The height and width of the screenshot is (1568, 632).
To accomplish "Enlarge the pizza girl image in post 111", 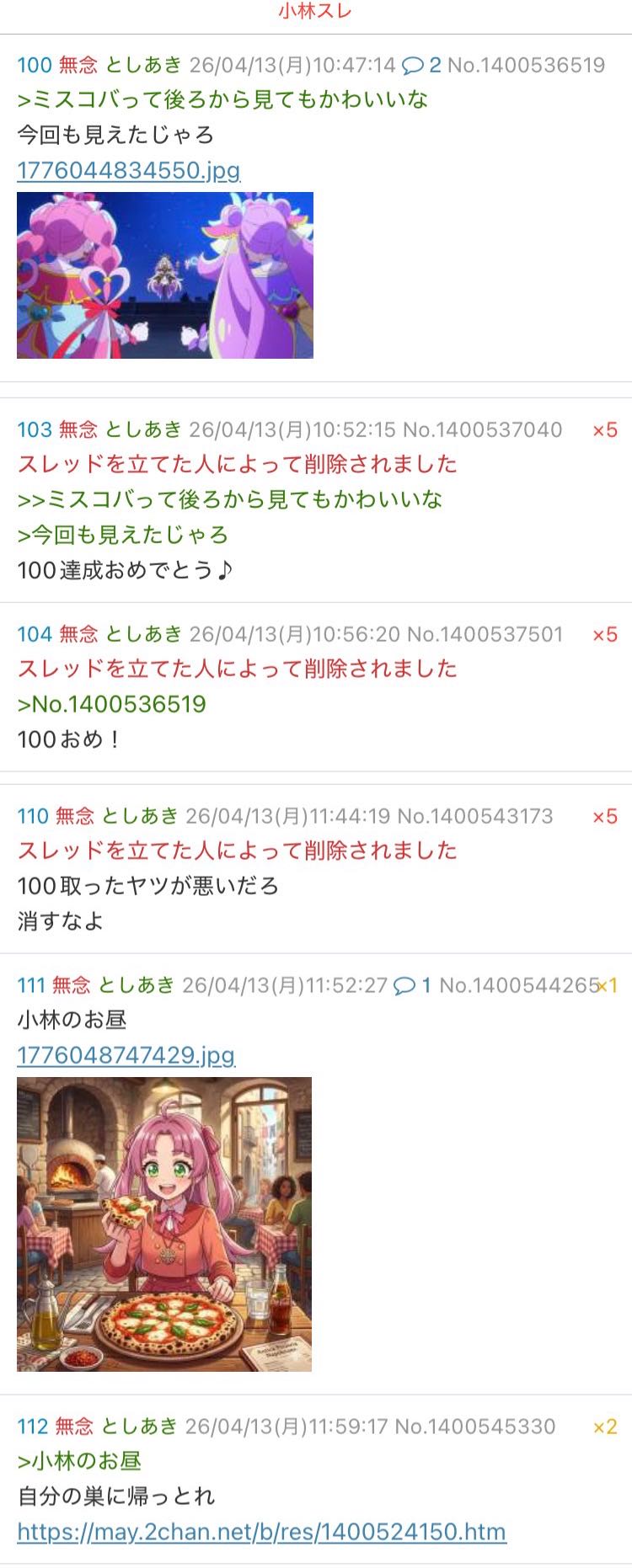I will (x=164, y=1224).
